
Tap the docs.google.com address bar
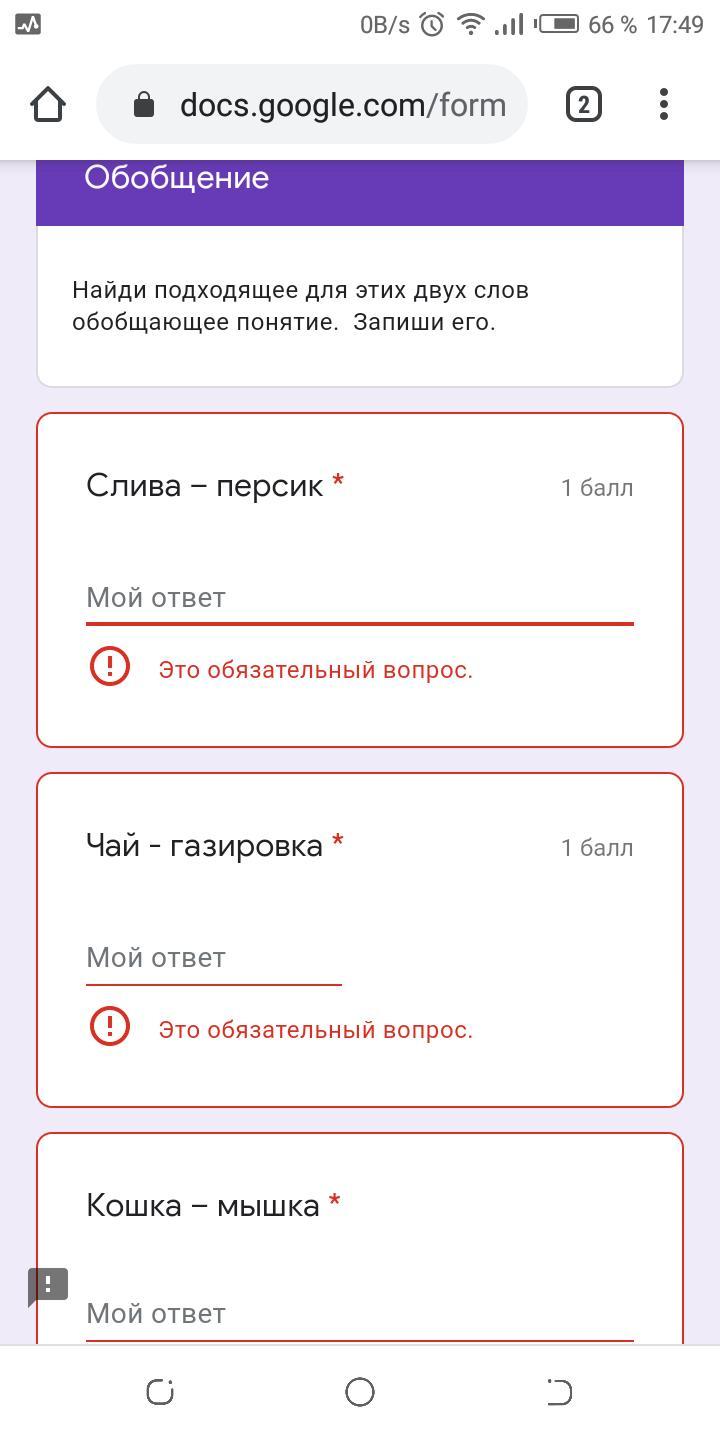click(x=312, y=104)
